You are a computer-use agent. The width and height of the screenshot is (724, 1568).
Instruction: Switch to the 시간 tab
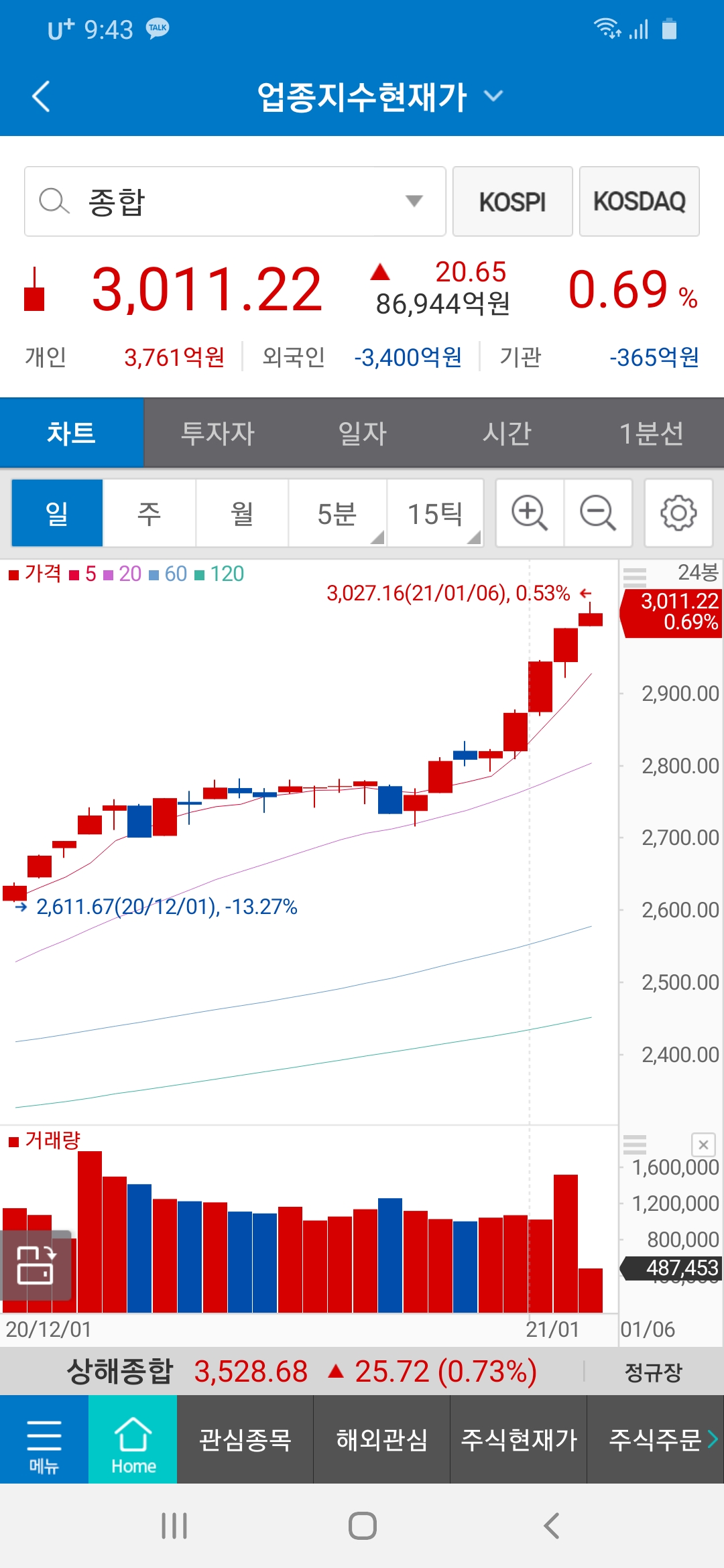tap(507, 434)
